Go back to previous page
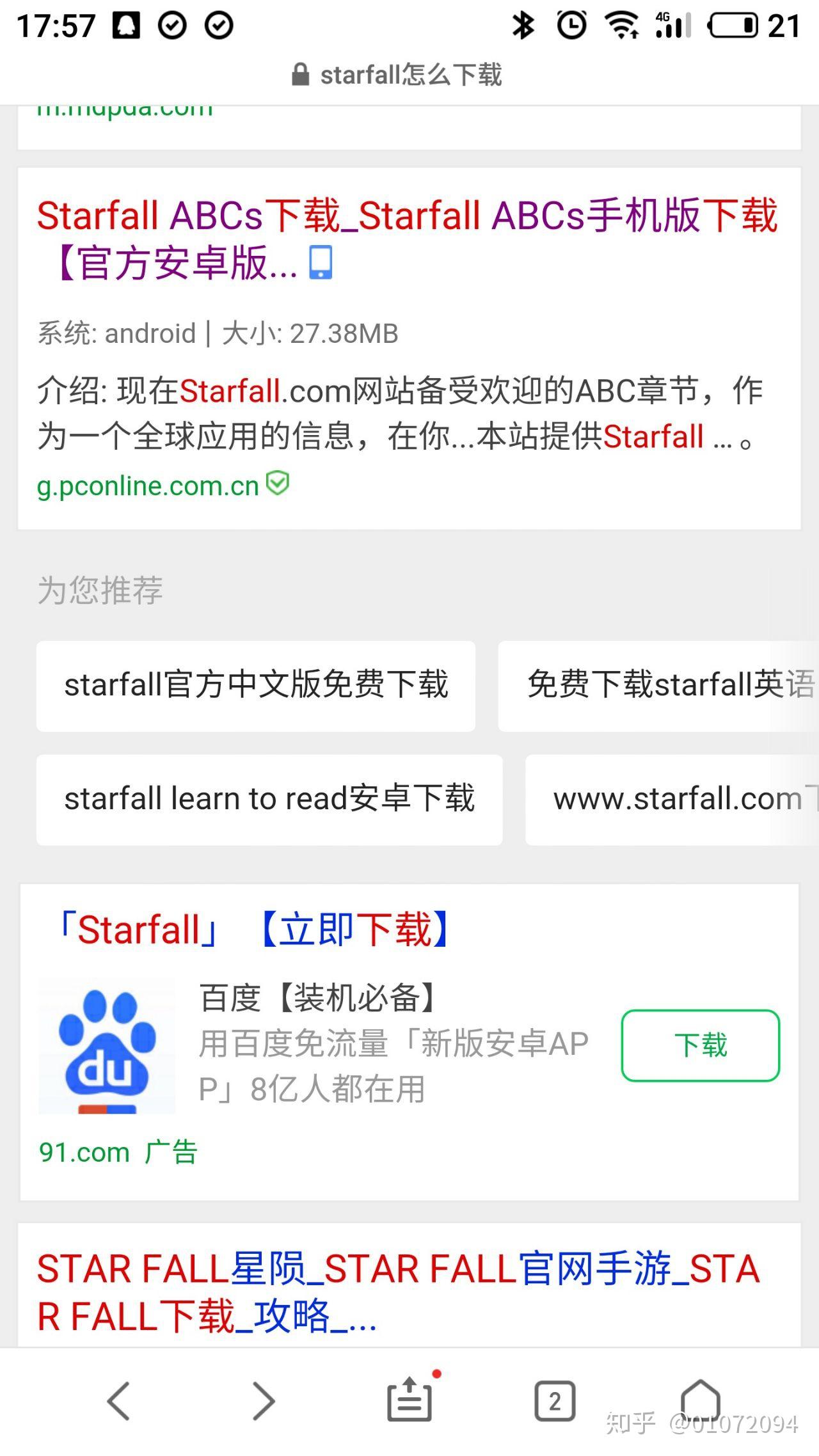Viewport: 819px width, 1456px height. 119,1401
